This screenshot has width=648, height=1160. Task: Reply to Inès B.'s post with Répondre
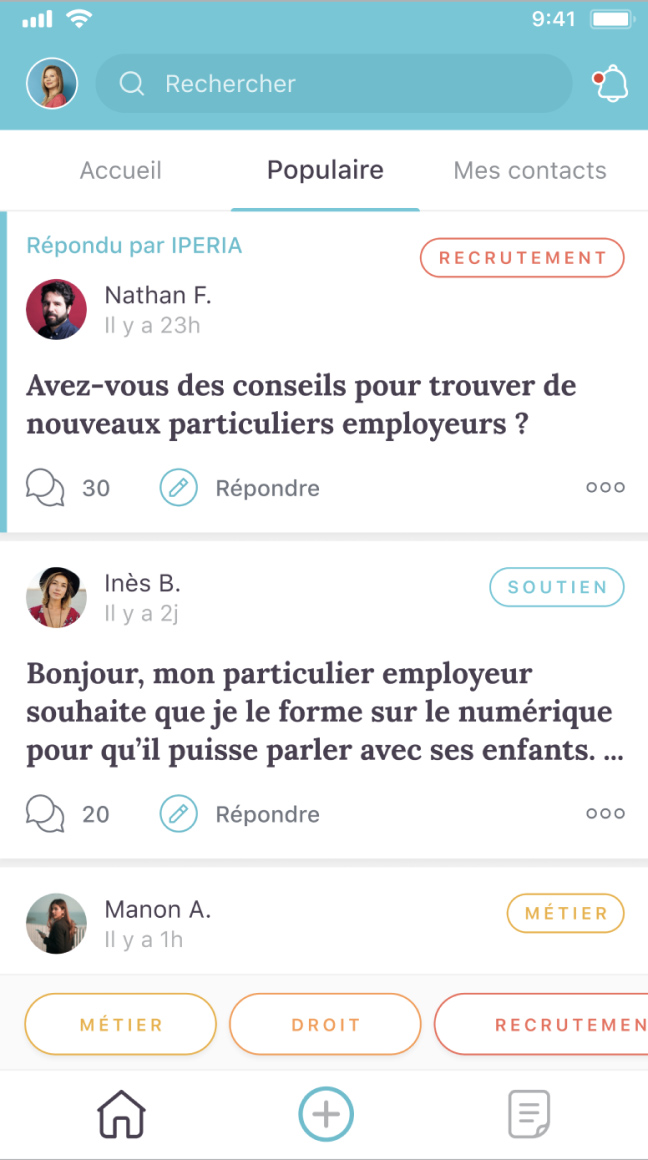pyautogui.click(x=241, y=814)
